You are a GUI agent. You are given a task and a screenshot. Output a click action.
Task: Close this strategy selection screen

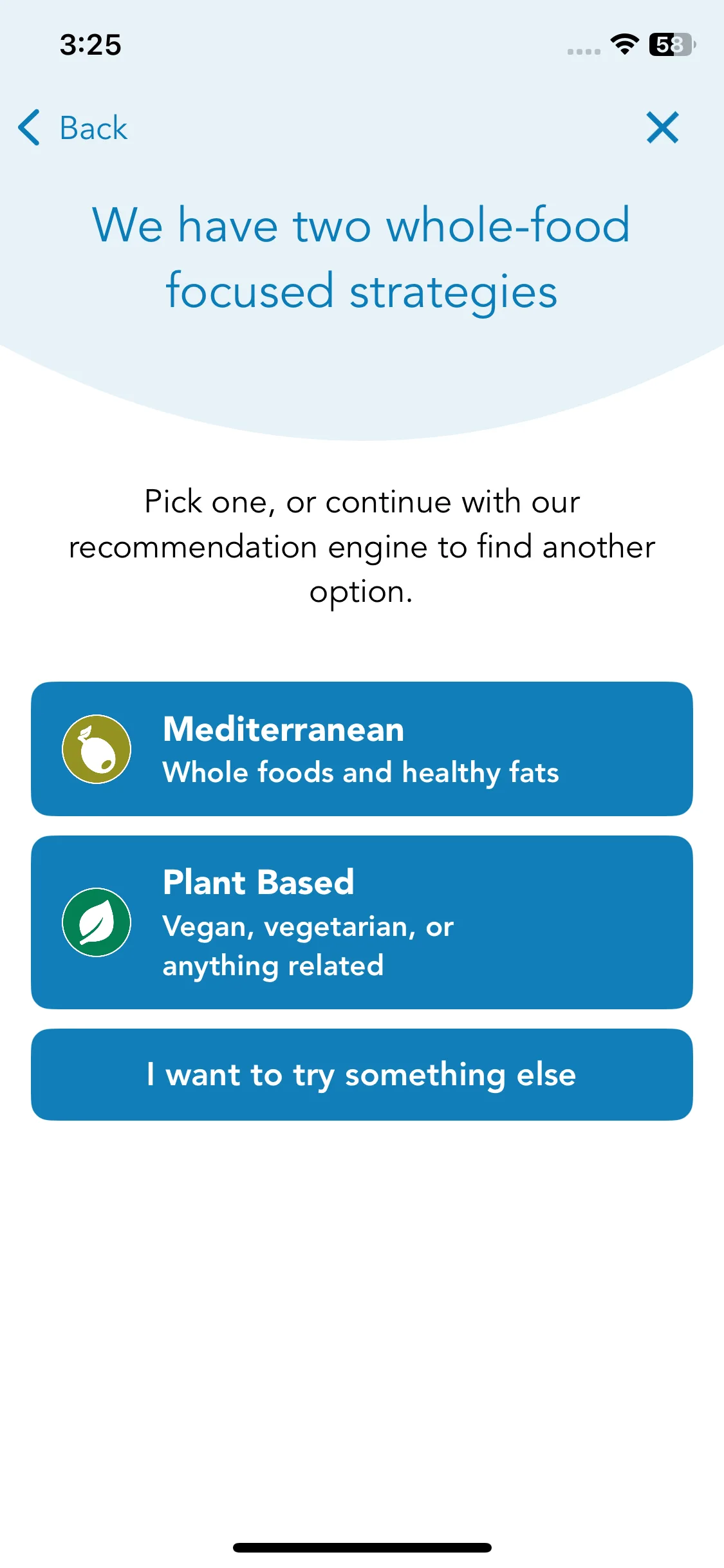pos(662,127)
